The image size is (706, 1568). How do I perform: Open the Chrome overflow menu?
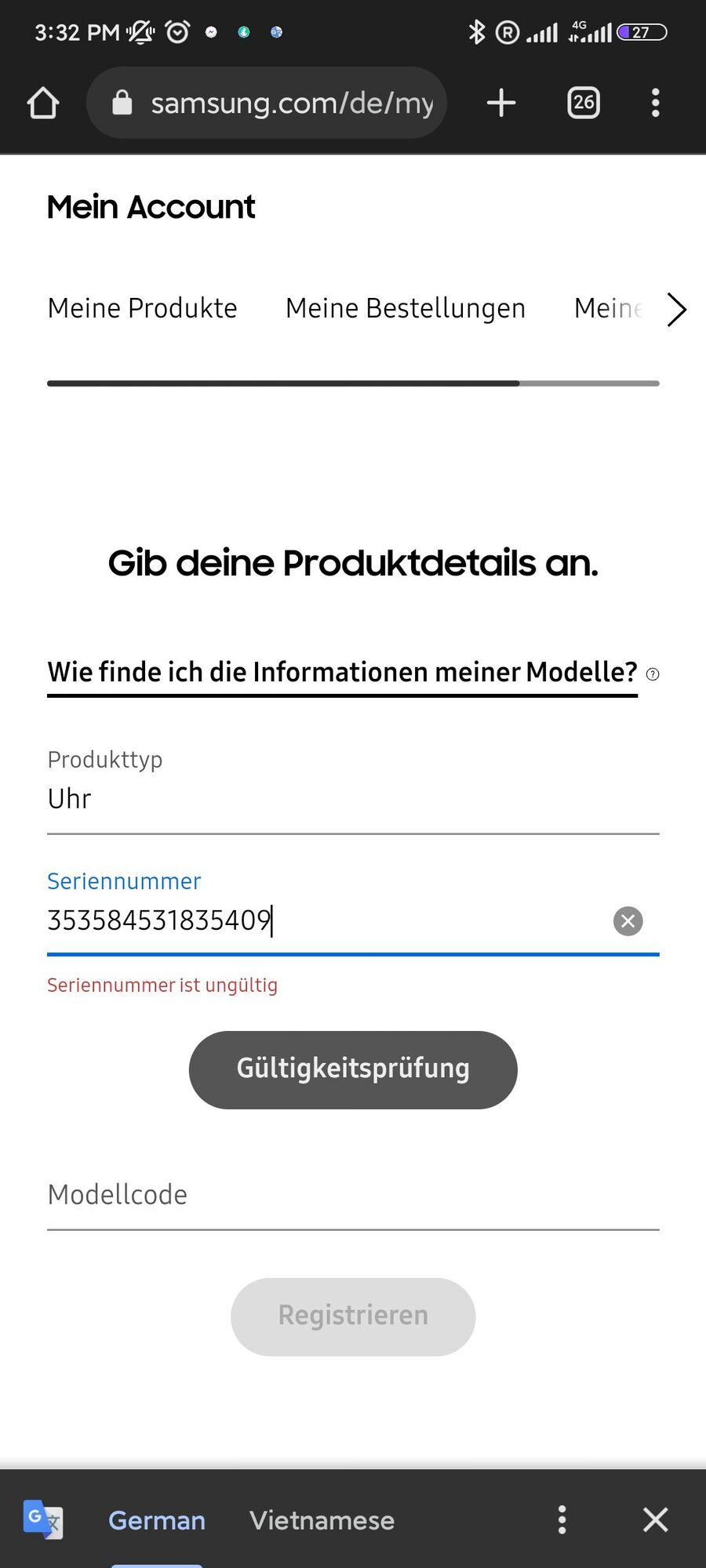click(656, 102)
